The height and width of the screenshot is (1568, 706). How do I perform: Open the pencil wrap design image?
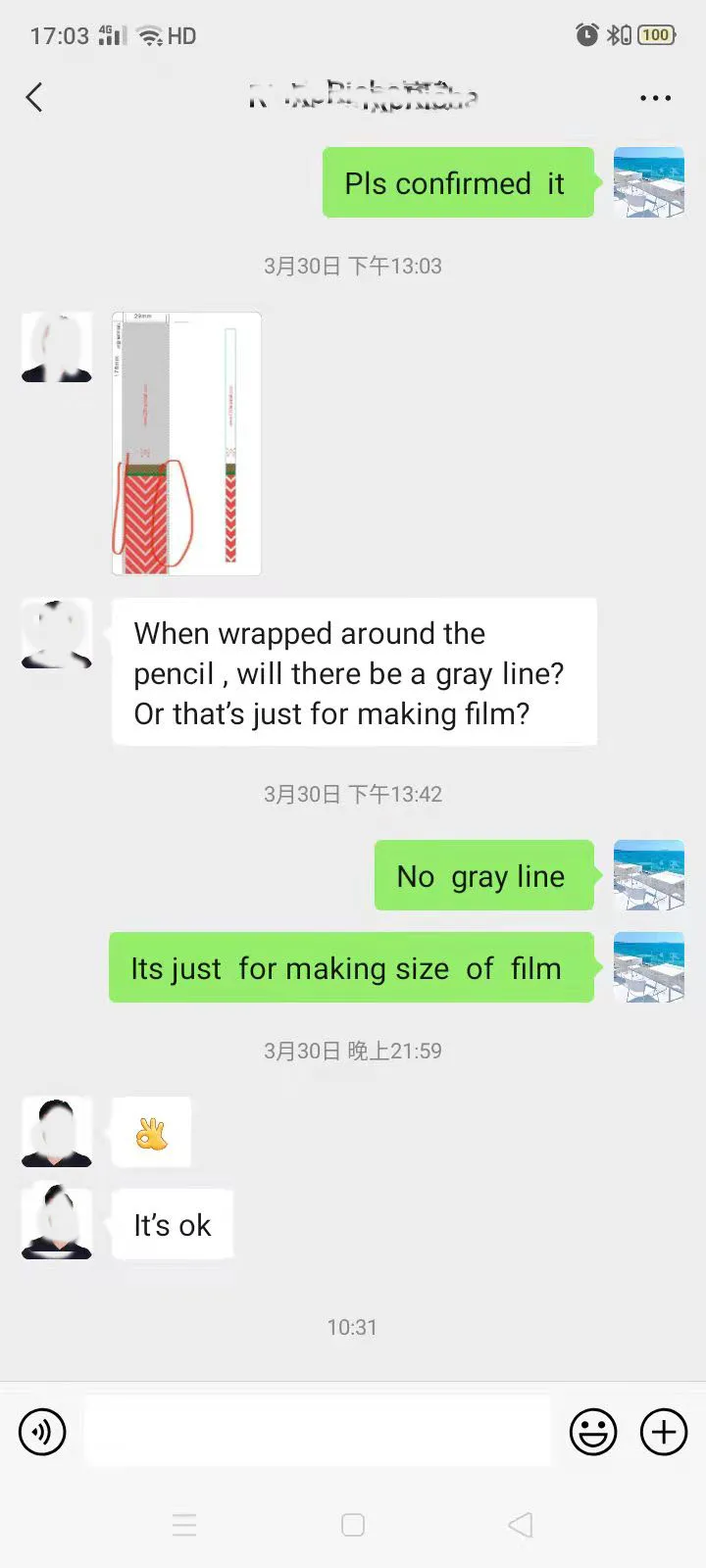[x=186, y=443]
